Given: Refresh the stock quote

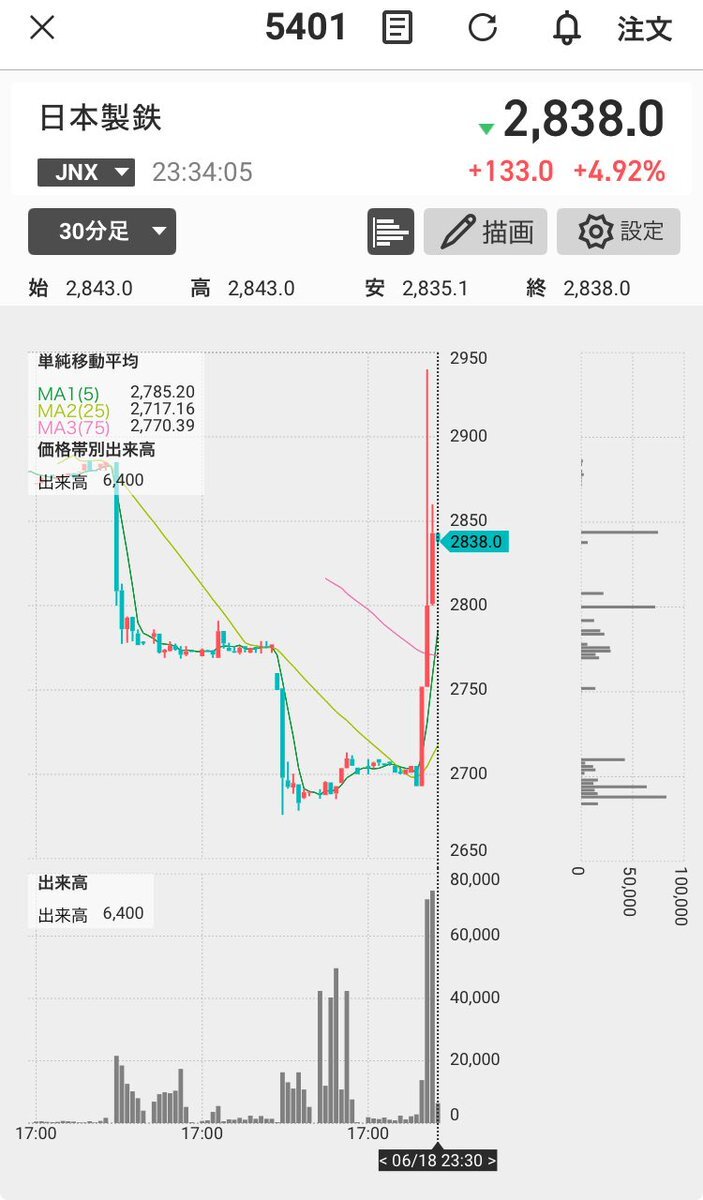Looking at the screenshot, I should (483, 27).
